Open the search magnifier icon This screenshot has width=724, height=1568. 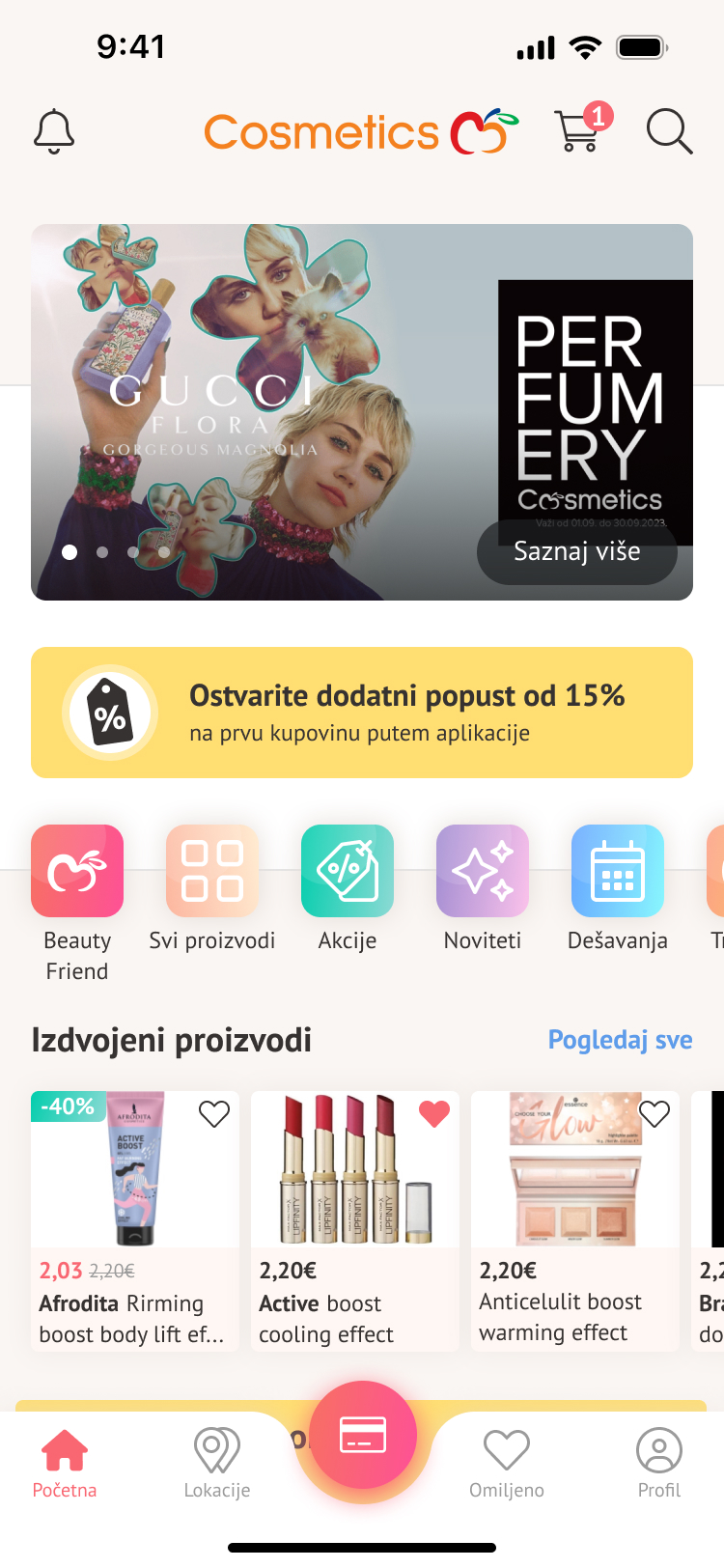669,133
